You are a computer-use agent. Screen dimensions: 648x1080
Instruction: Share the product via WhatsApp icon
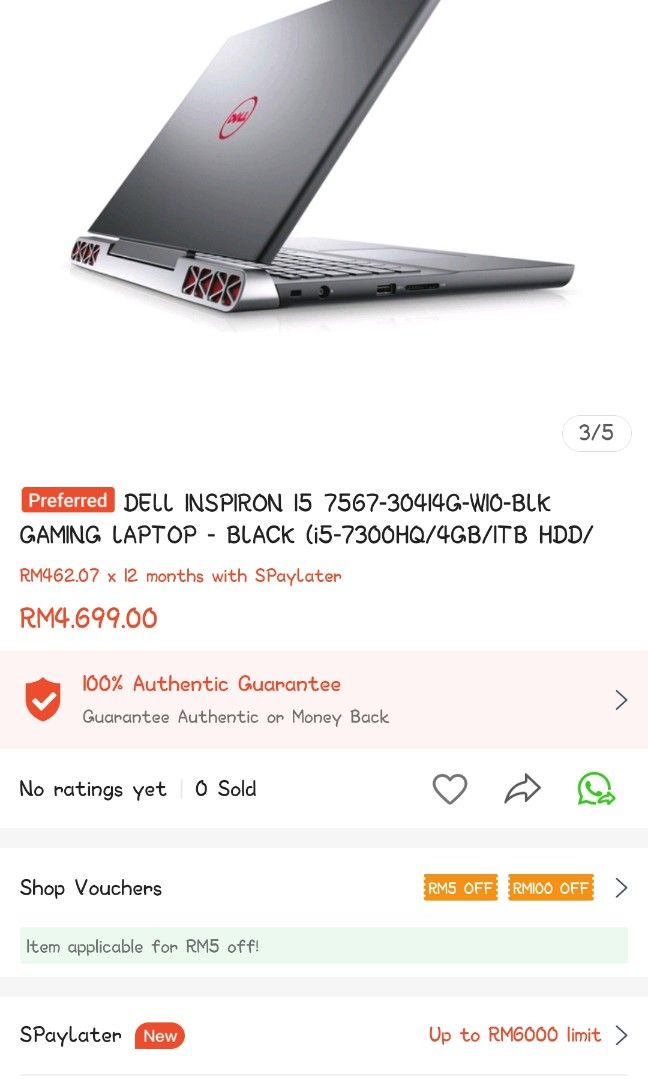point(596,789)
